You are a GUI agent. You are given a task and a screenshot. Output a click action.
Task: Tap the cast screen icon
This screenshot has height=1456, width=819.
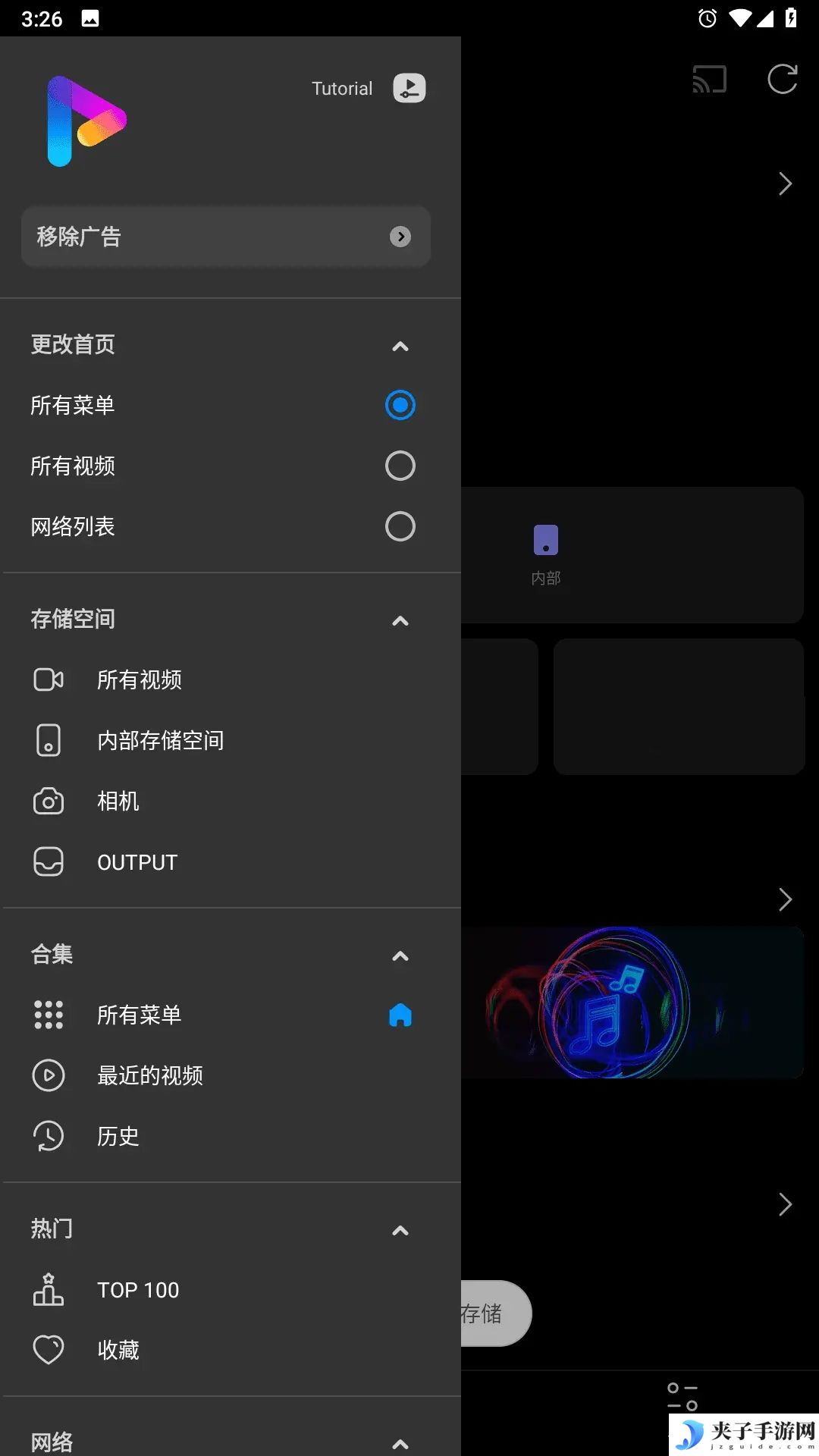(709, 79)
